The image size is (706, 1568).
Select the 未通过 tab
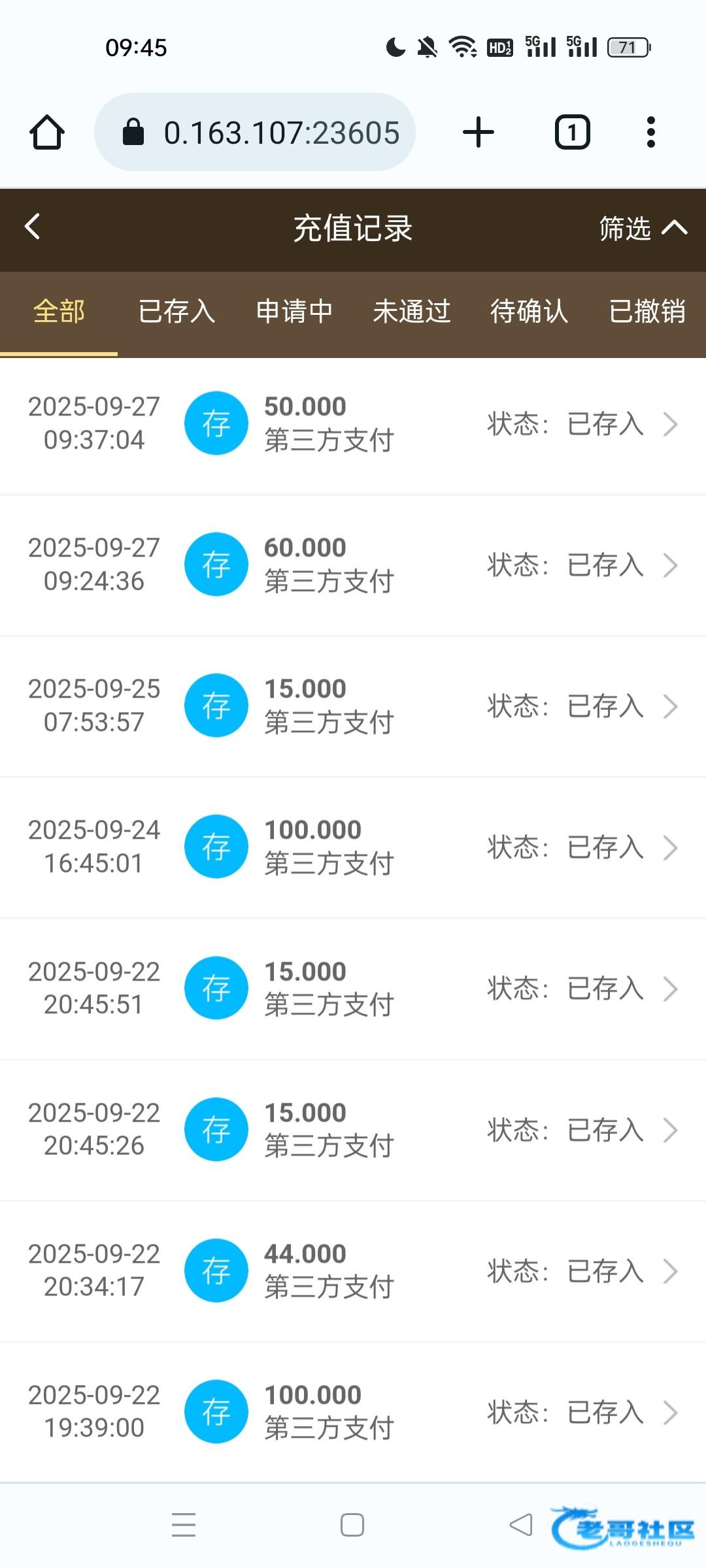pos(412,312)
